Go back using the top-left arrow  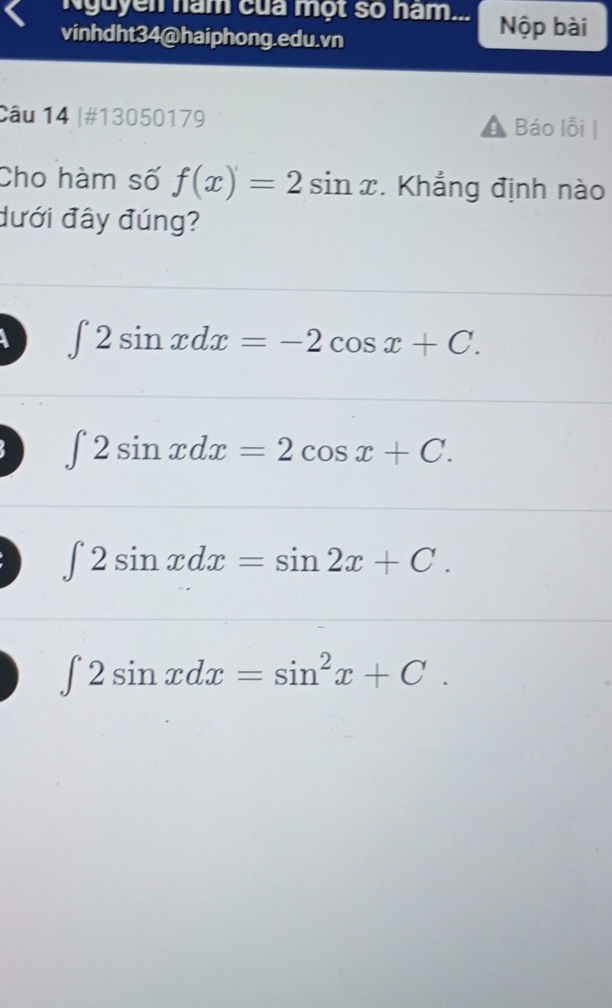18,14
